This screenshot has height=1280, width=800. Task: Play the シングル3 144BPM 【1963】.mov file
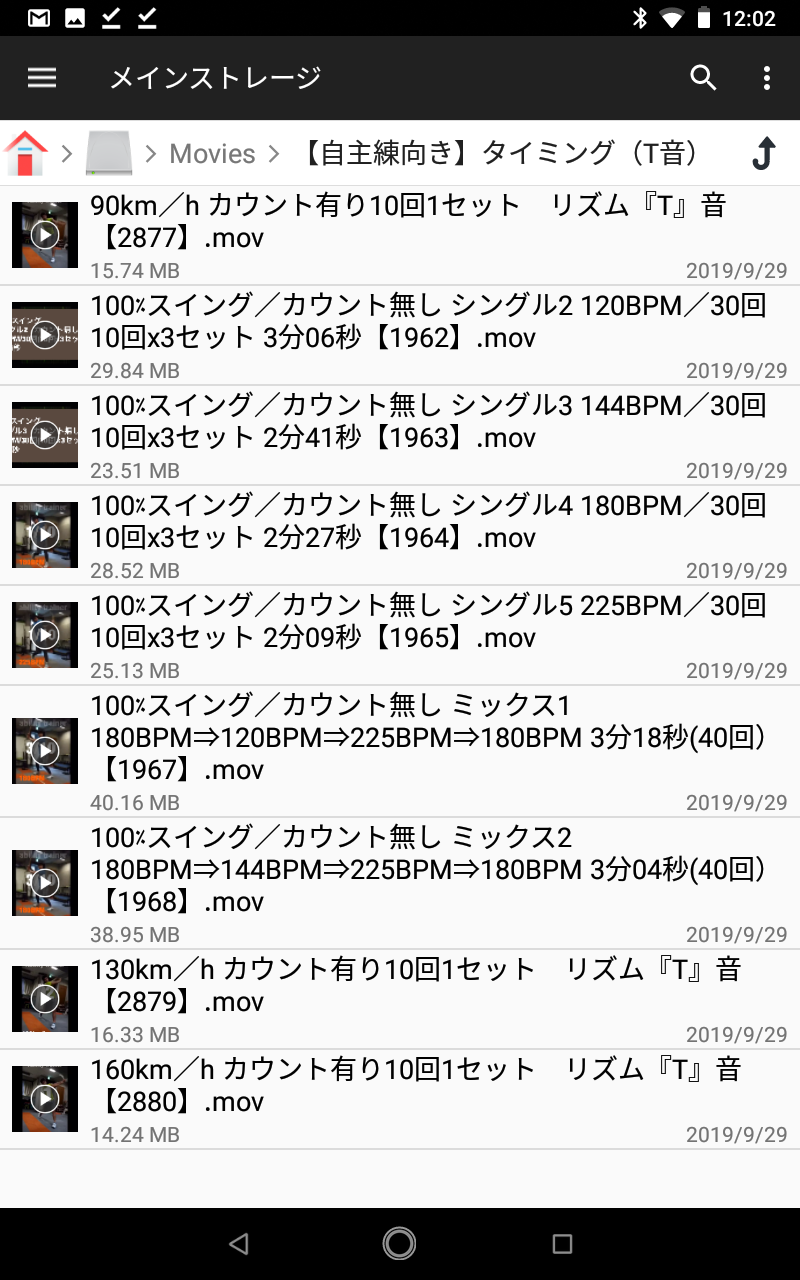400,435
